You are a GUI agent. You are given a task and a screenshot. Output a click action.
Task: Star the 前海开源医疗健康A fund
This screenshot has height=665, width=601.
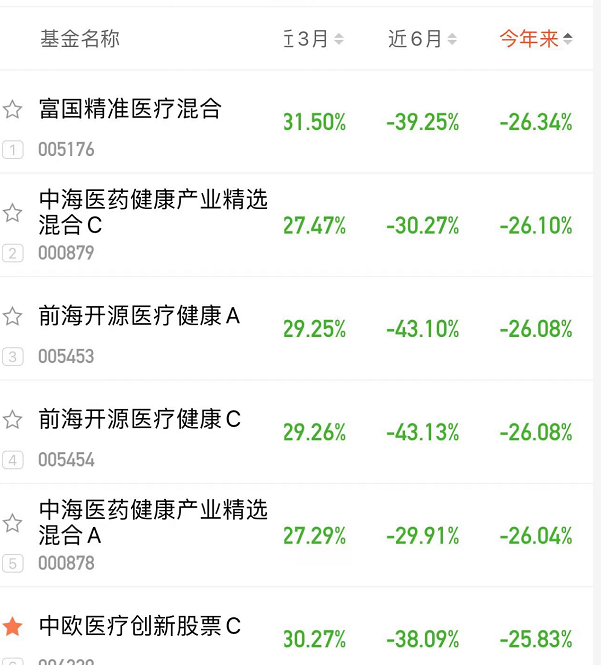(13, 317)
